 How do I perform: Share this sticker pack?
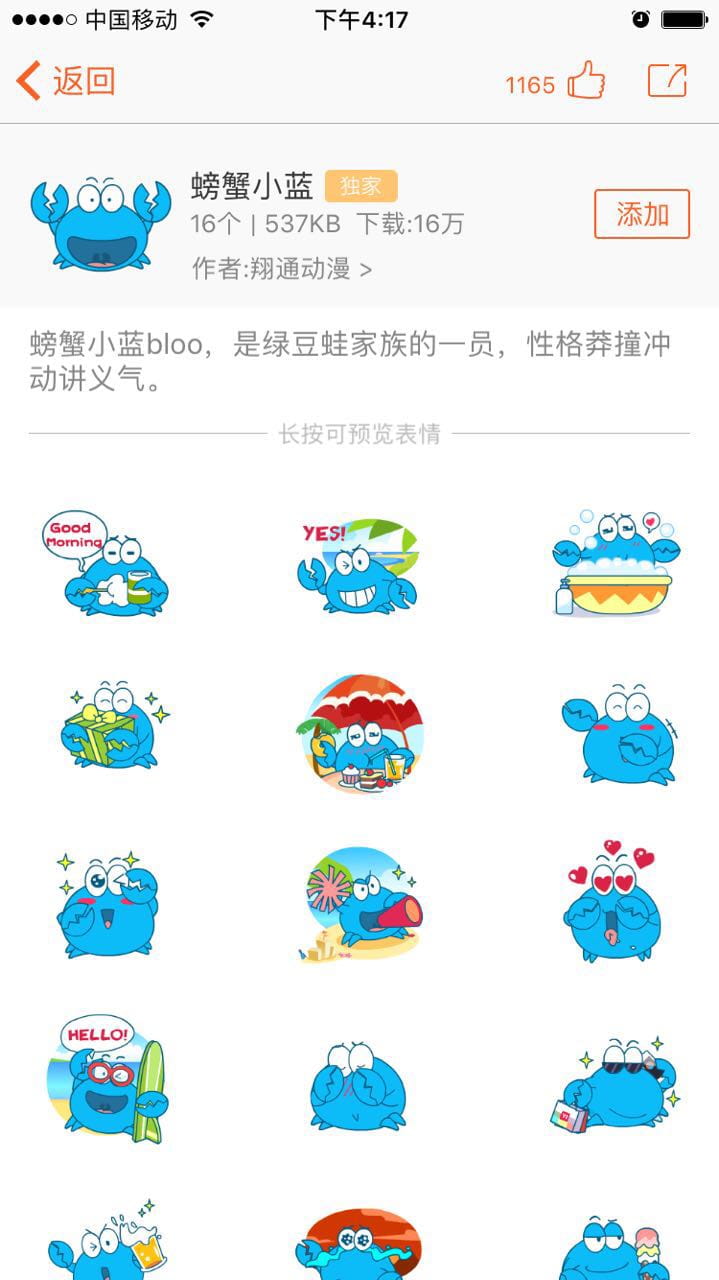click(x=667, y=81)
